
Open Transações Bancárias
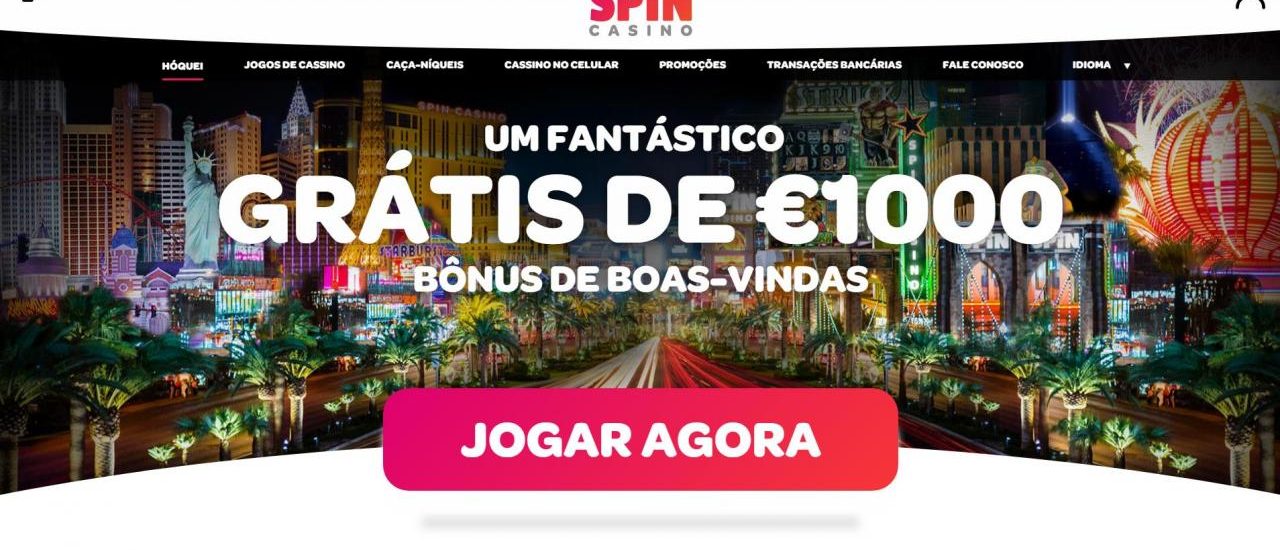point(834,65)
